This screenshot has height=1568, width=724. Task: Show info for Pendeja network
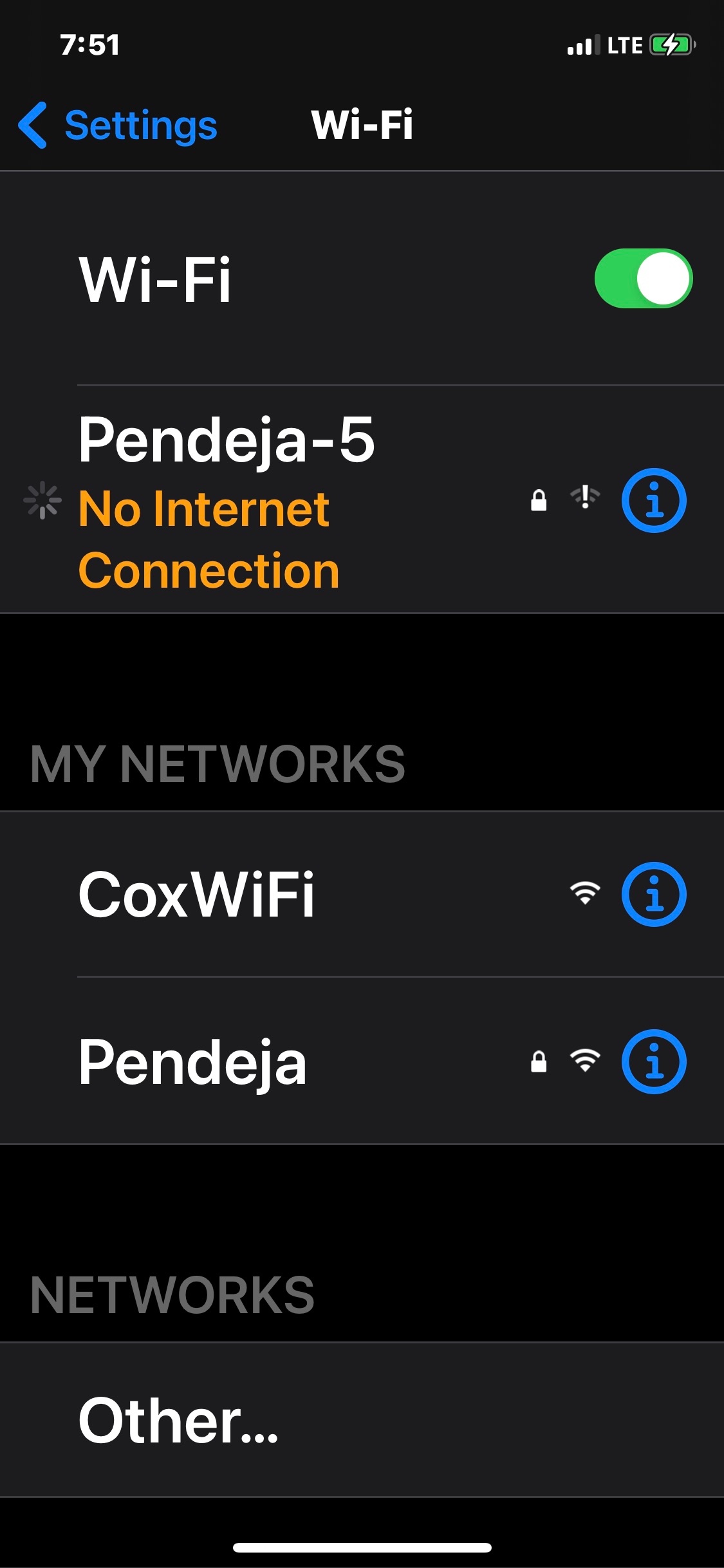tap(653, 1061)
